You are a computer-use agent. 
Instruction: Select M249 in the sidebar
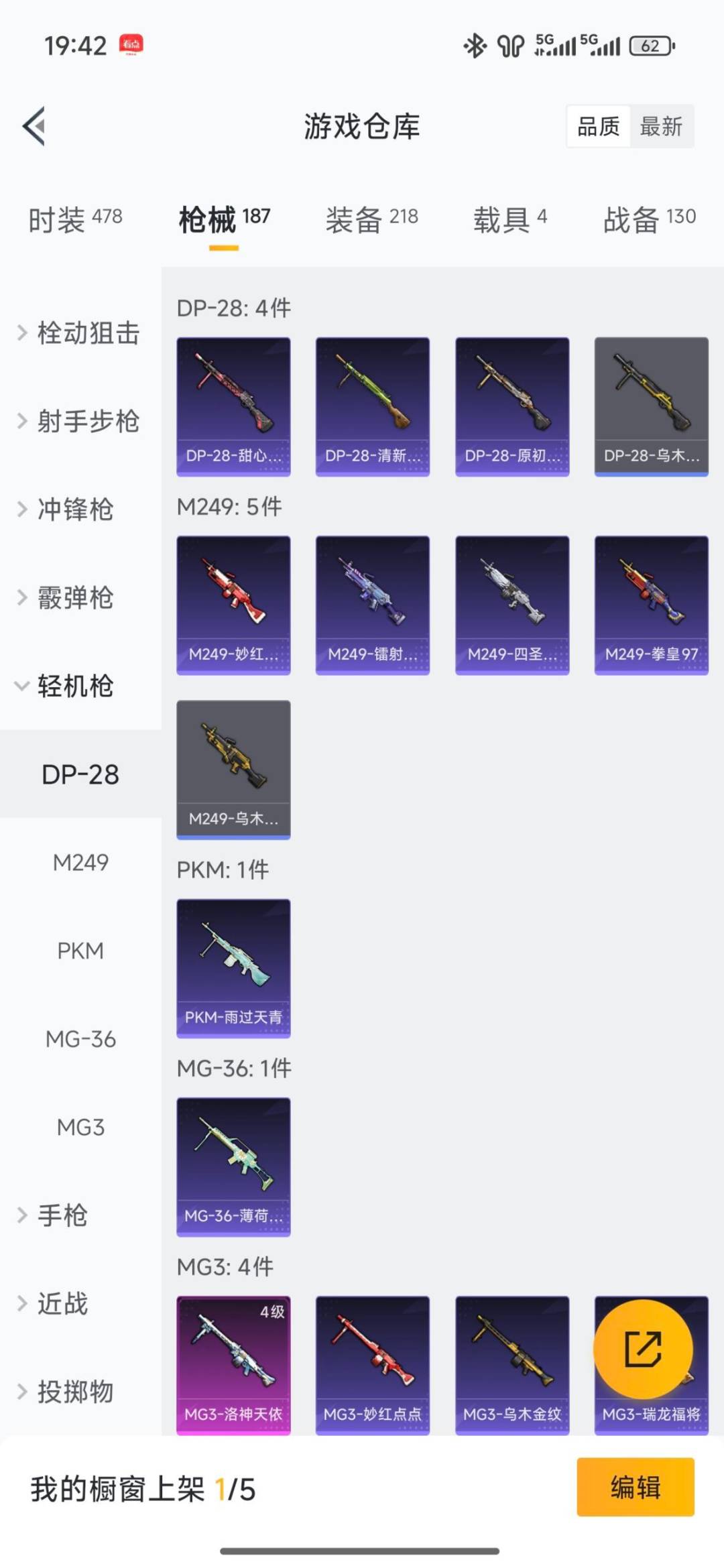(80, 863)
